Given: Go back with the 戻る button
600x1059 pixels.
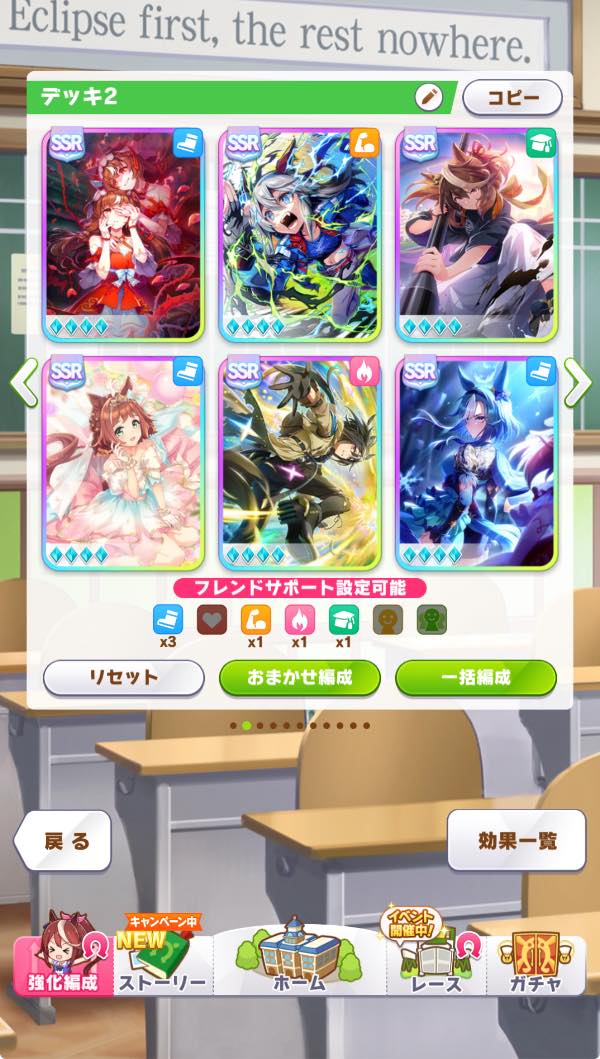Looking at the screenshot, I should coord(66,841).
